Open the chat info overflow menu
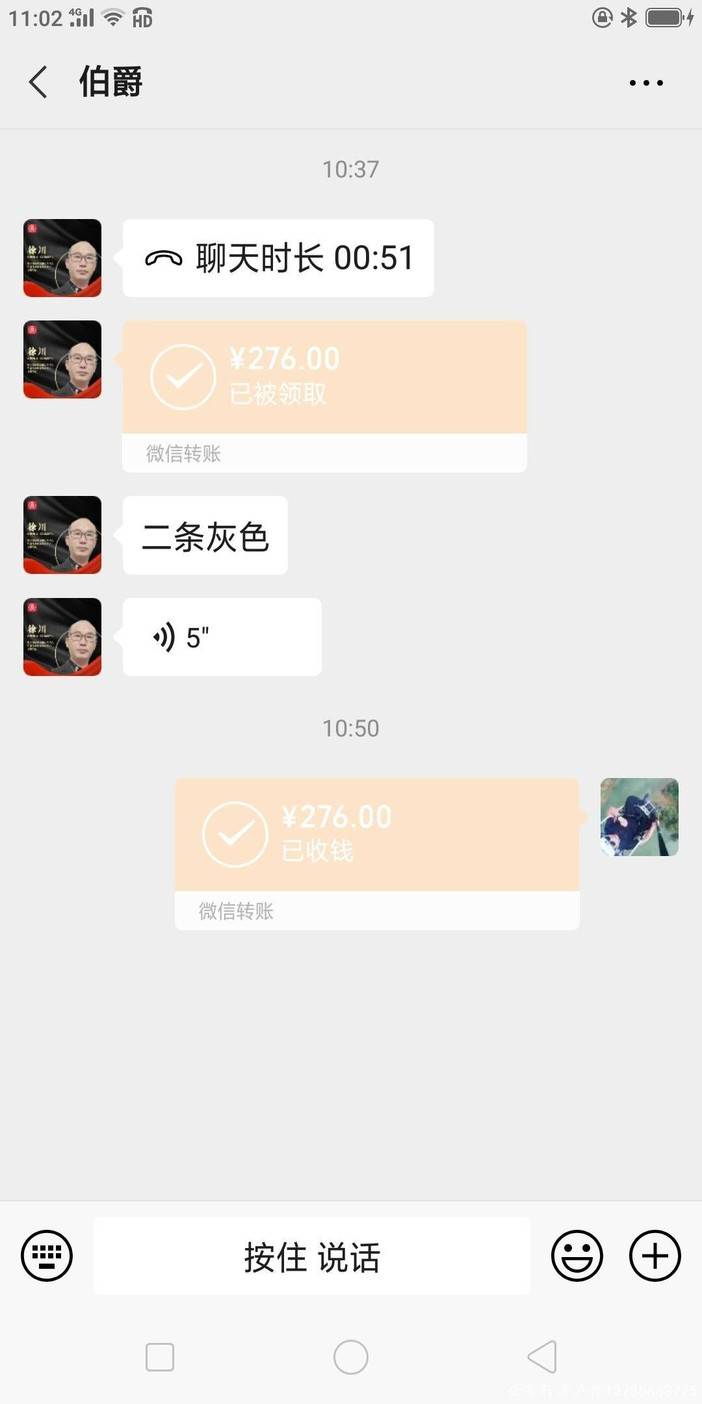Viewport: 702px width, 1404px height. [646, 83]
